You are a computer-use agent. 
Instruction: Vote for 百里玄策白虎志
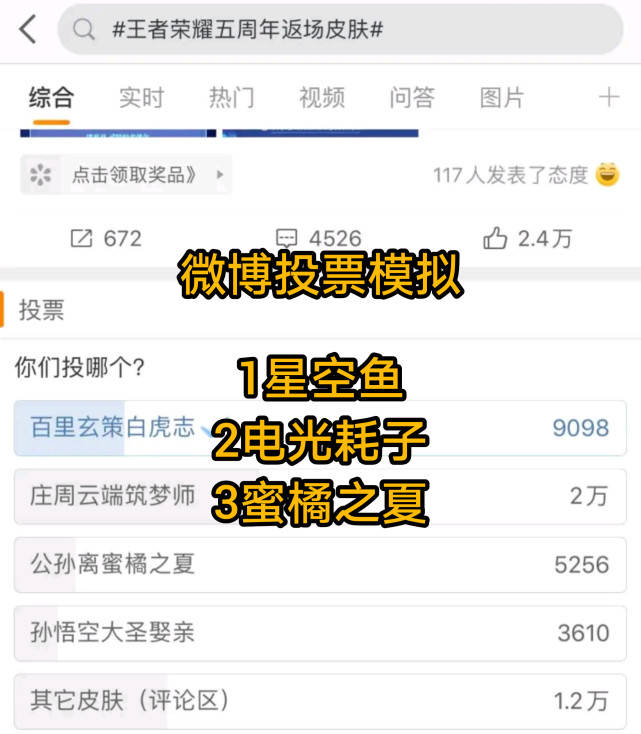(x=320, y=428)
